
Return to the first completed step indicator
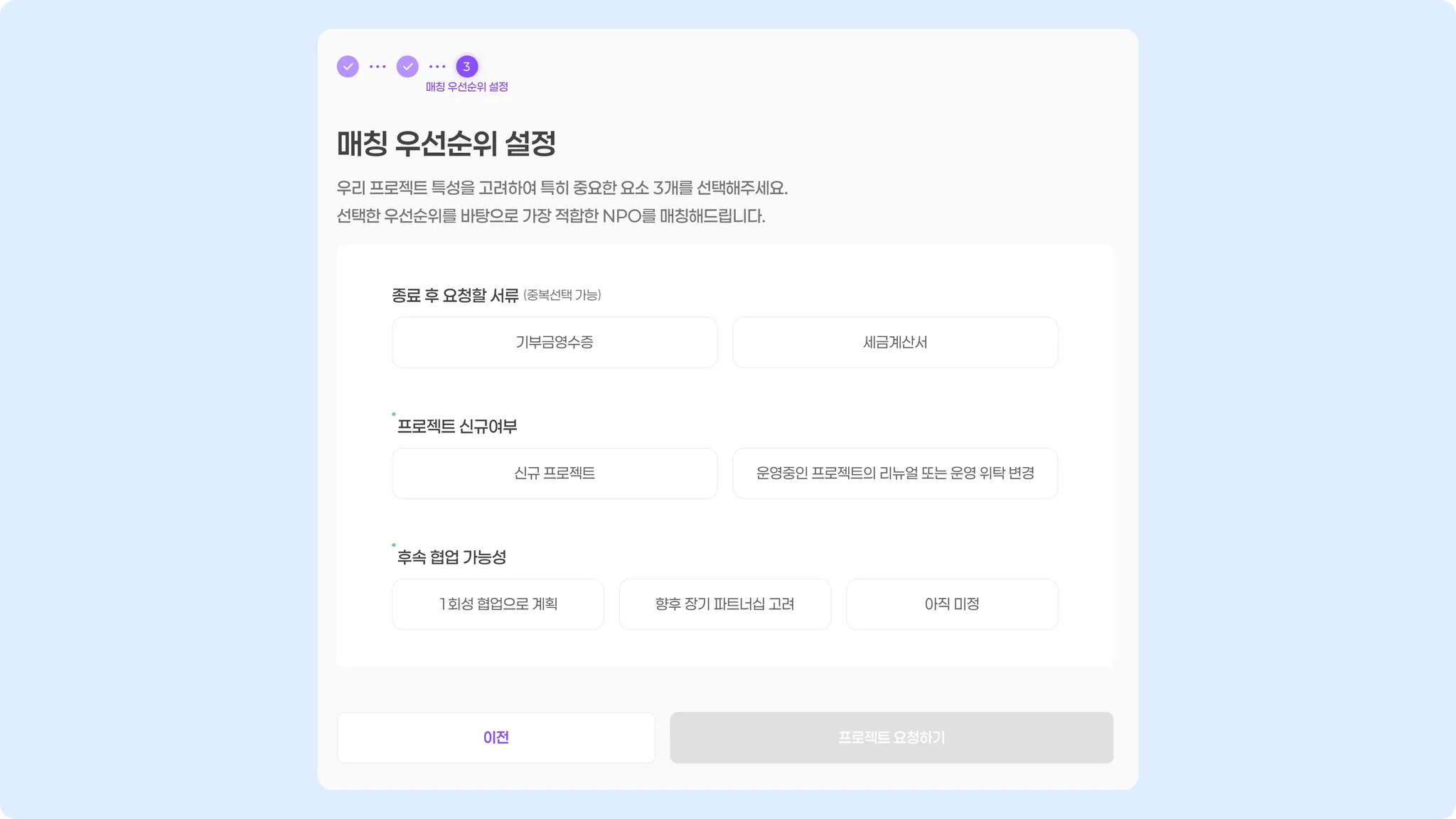pos(348,66)
